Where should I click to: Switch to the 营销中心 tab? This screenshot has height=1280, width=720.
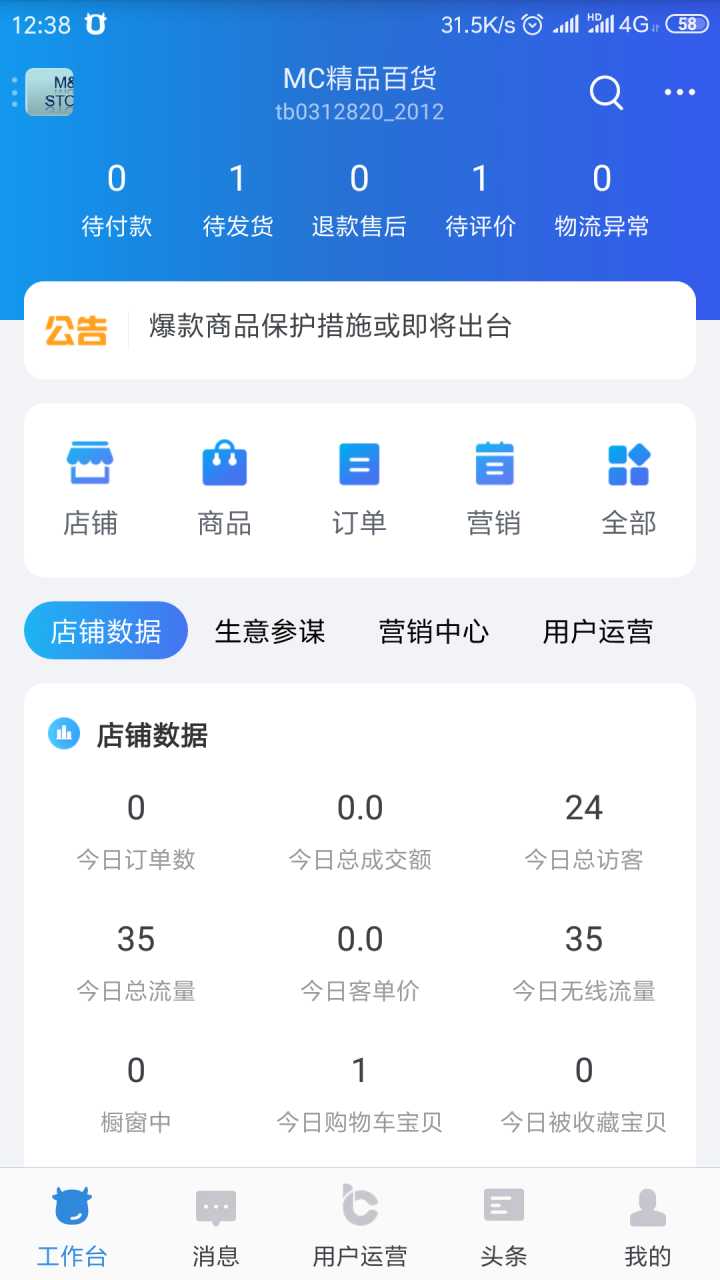(434, 631)
